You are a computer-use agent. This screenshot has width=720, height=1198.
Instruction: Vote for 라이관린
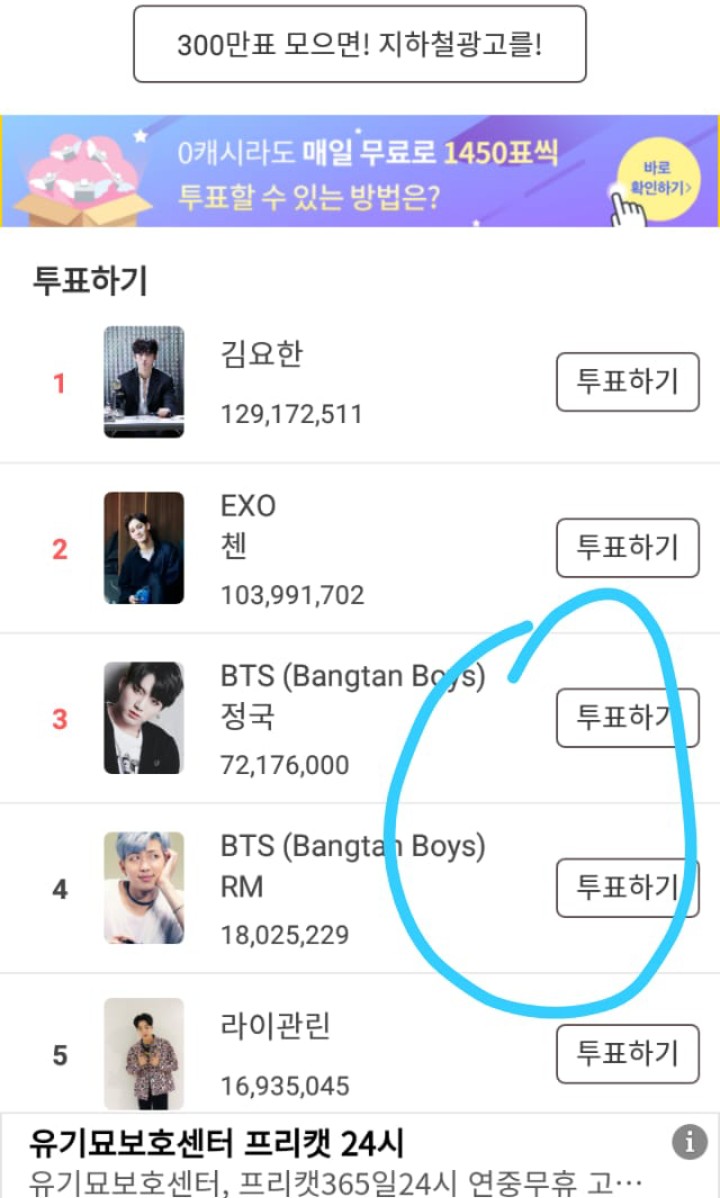(x=626, y=1053)
